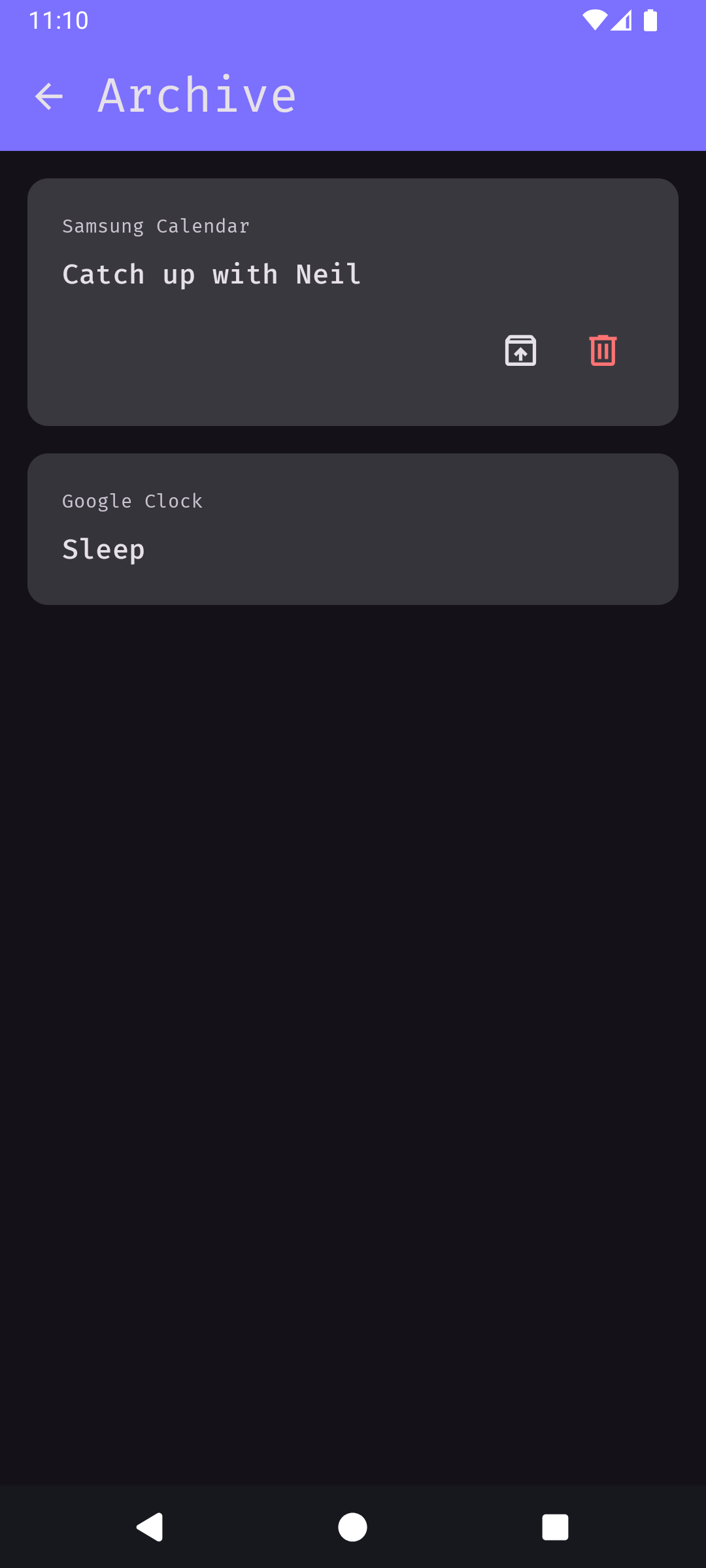
Task: Go back from the Archive screen
Action: click(x=49, y=97)
